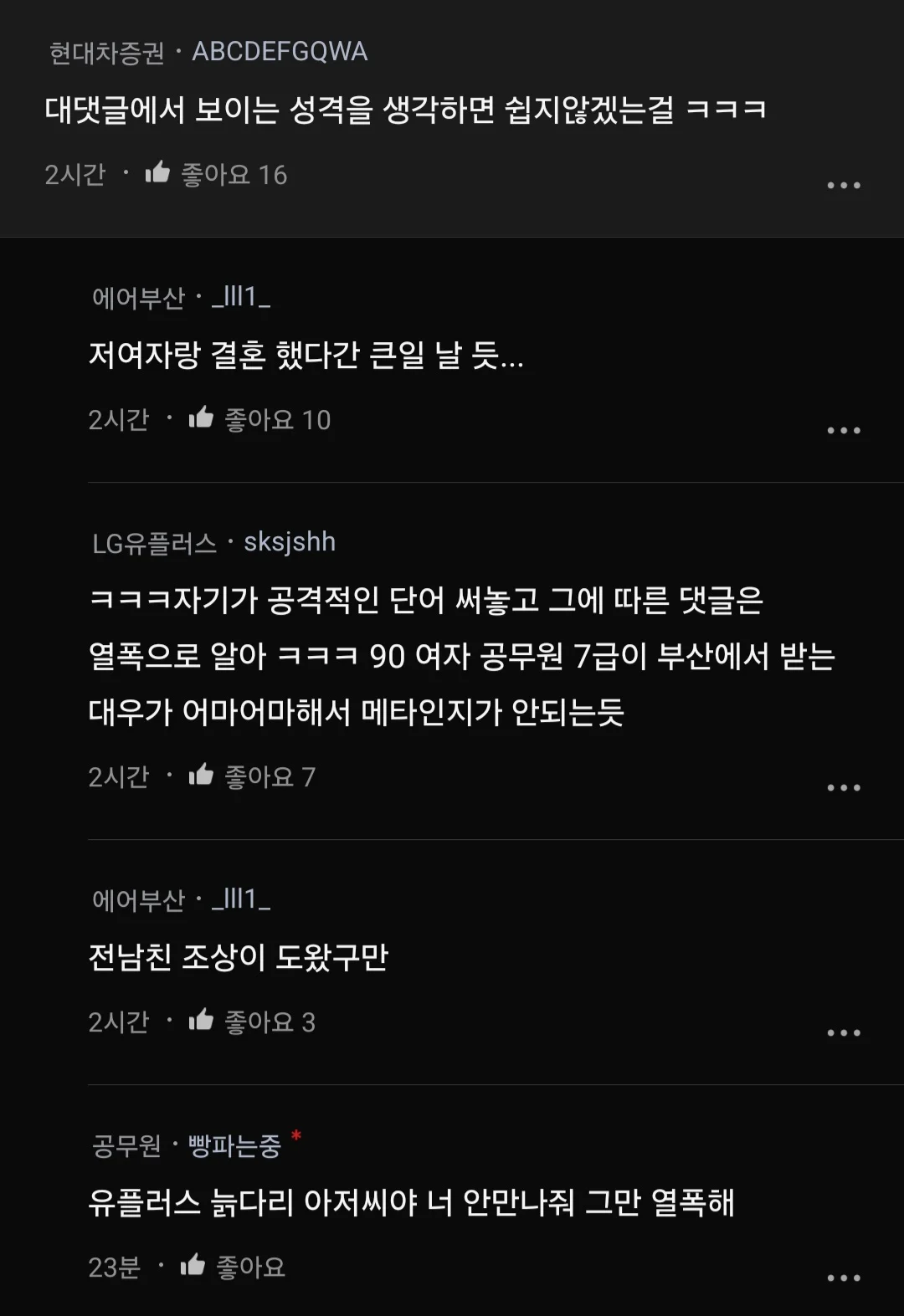Open the three-dot menu on sksjshh's comment
This screenshot has height=1316, width=904.
[x=843, y=787]
